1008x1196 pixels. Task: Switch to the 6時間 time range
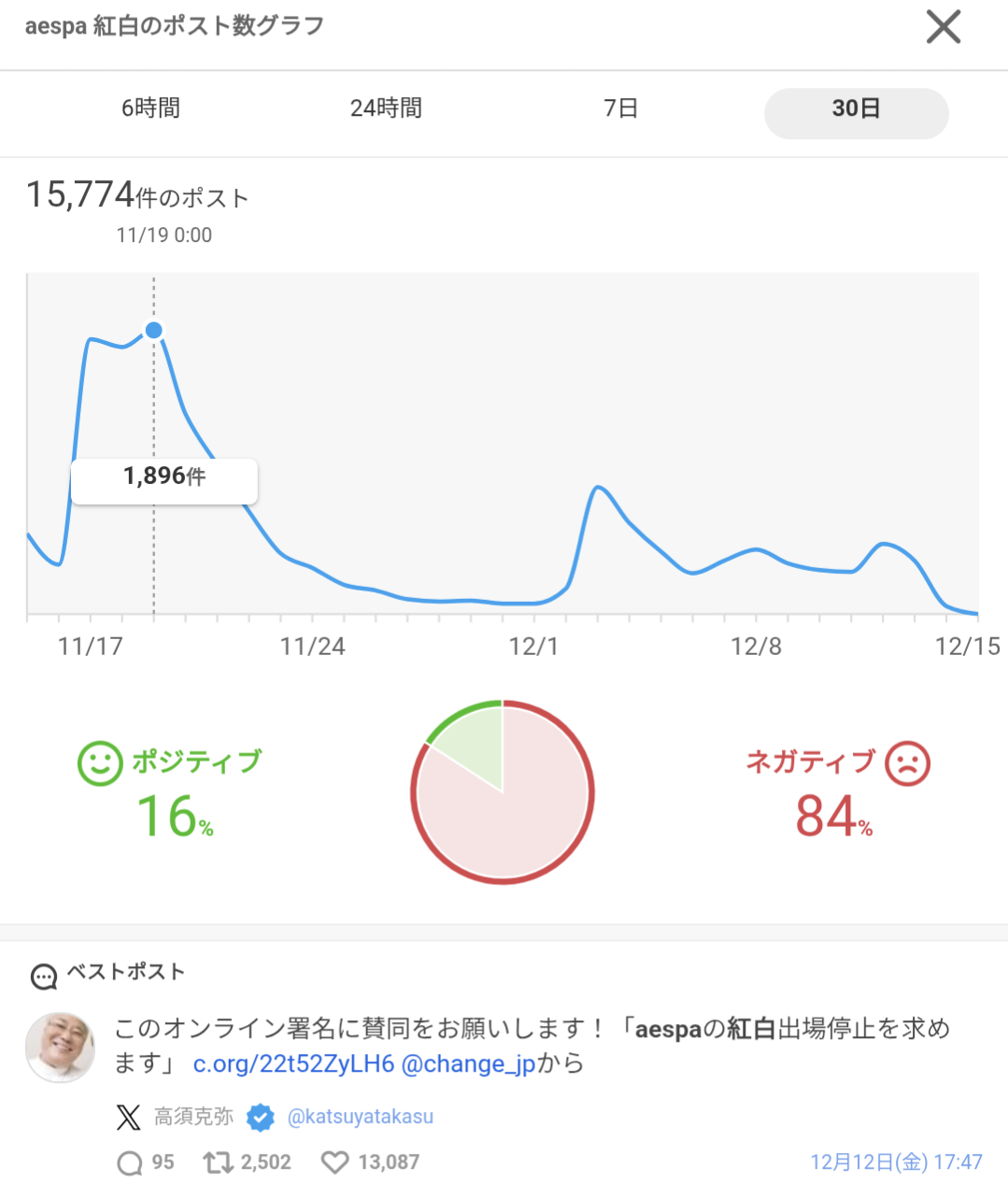coord(150,108)
